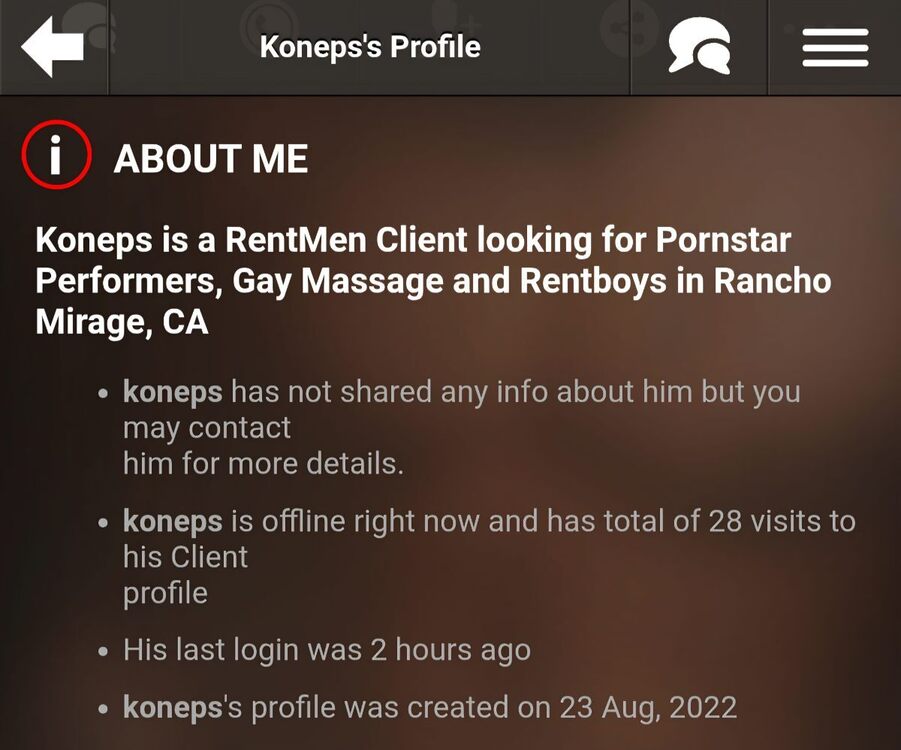Viewport: 901px width, 750px height.
Task: Open the chat bubbles icon
Action: (698, 47)
